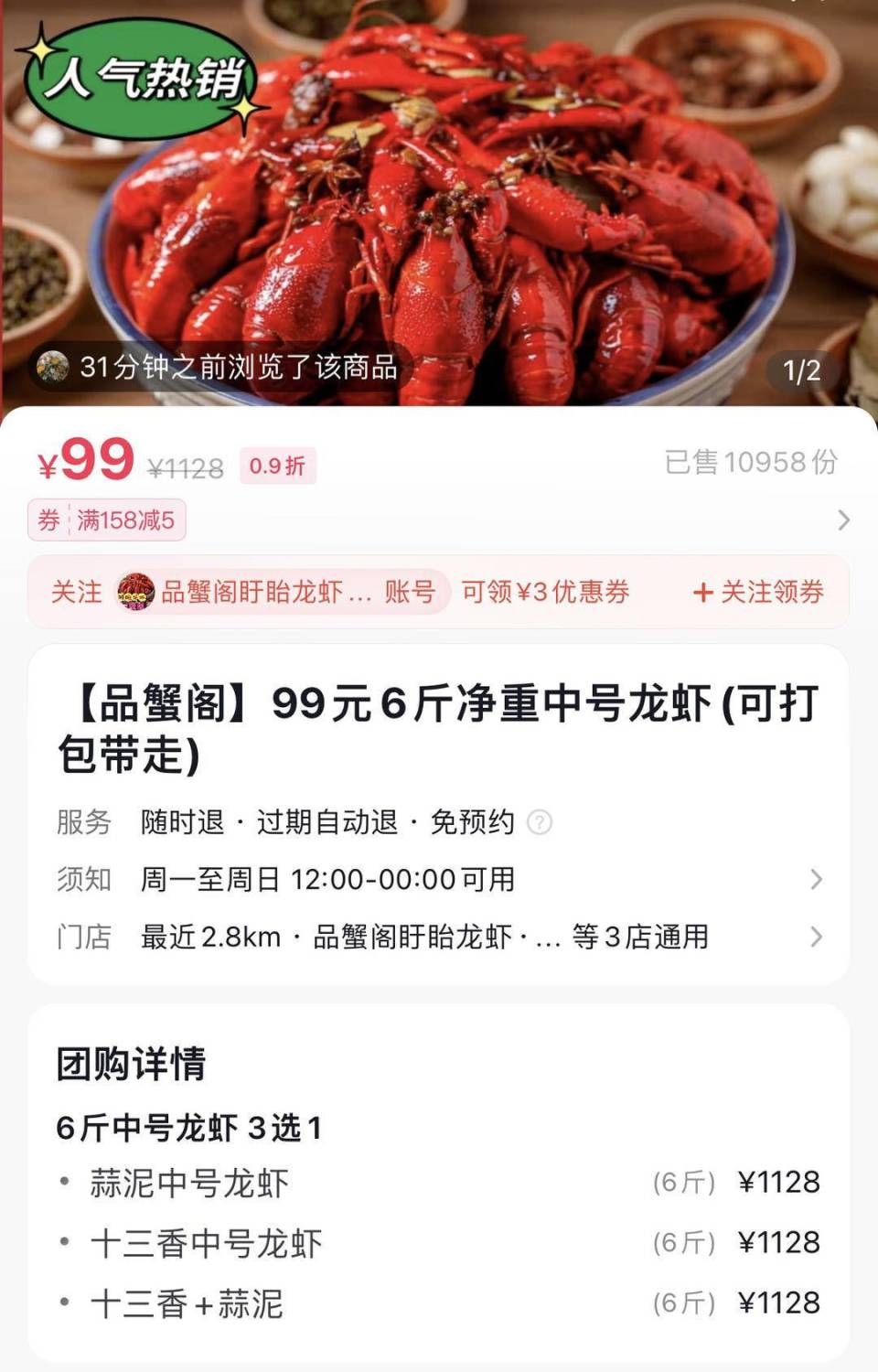Expand the 满158减5 coupon details chevron
This screenshot has height=1372, width=878.
click(842, 518)
